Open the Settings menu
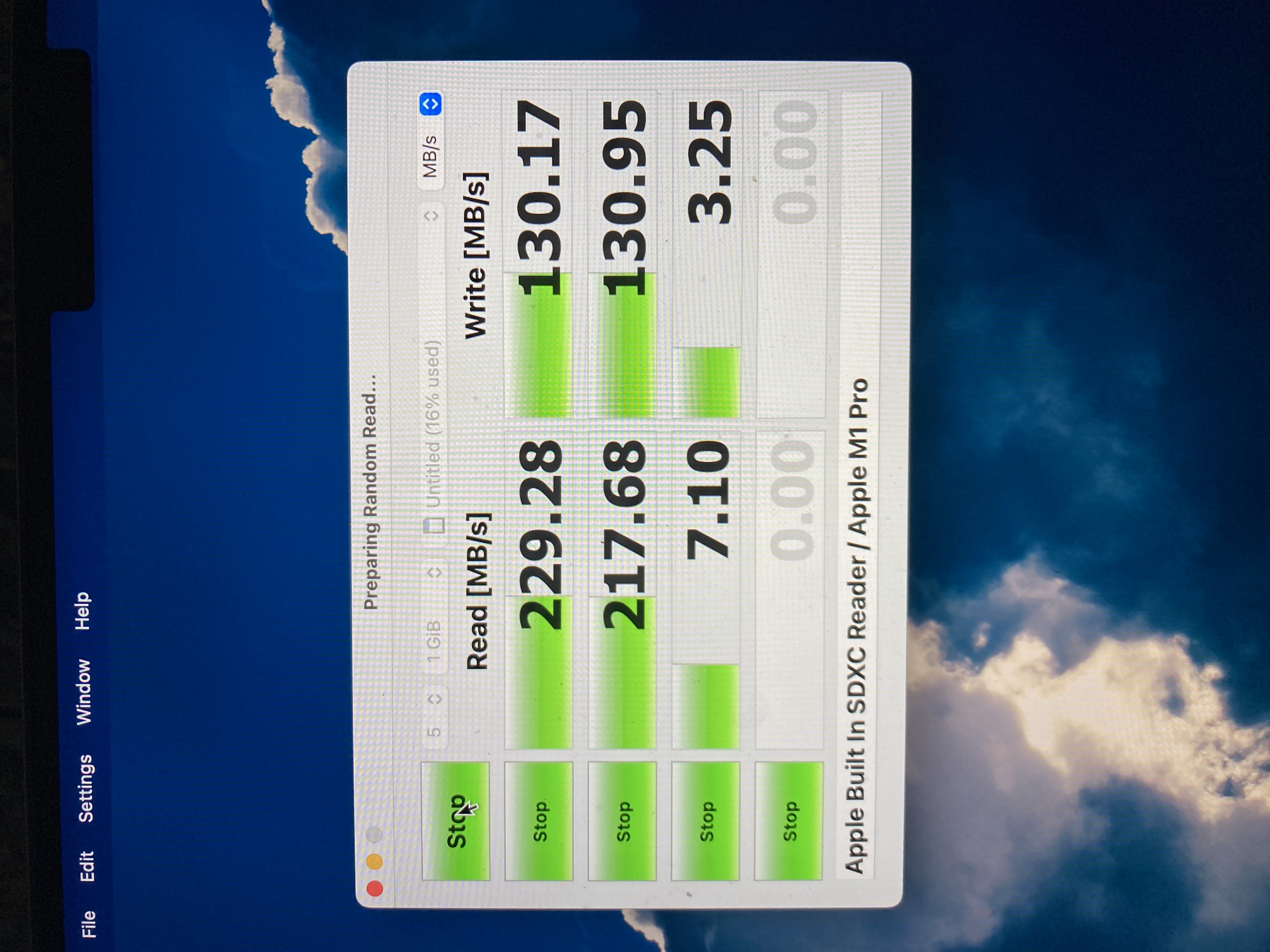 [x=86, y=789]
